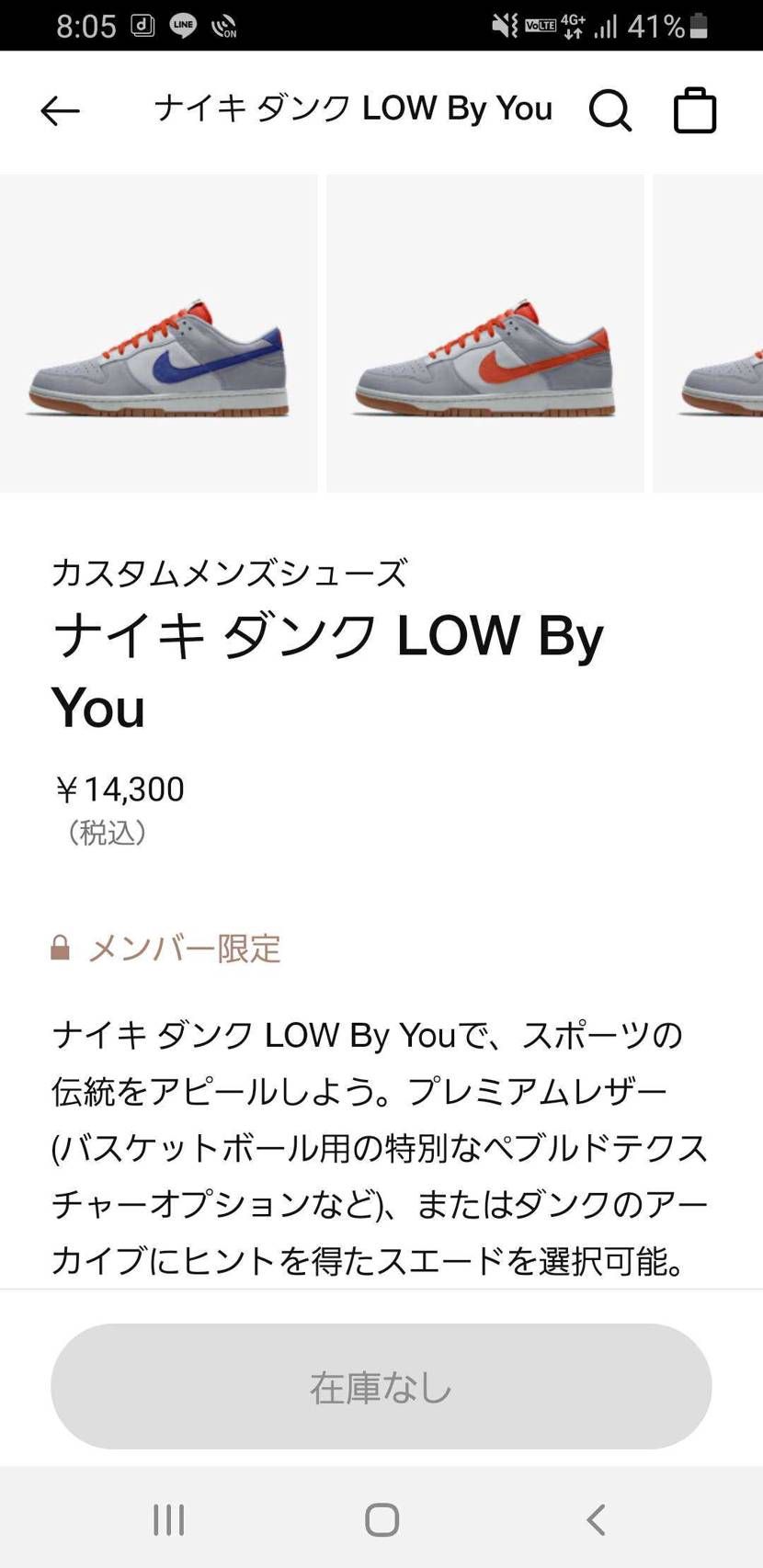Tap the lock icon beside メンバー限定
The width and height of the screenshot is (763, 1568).
(x=59, y=948)
